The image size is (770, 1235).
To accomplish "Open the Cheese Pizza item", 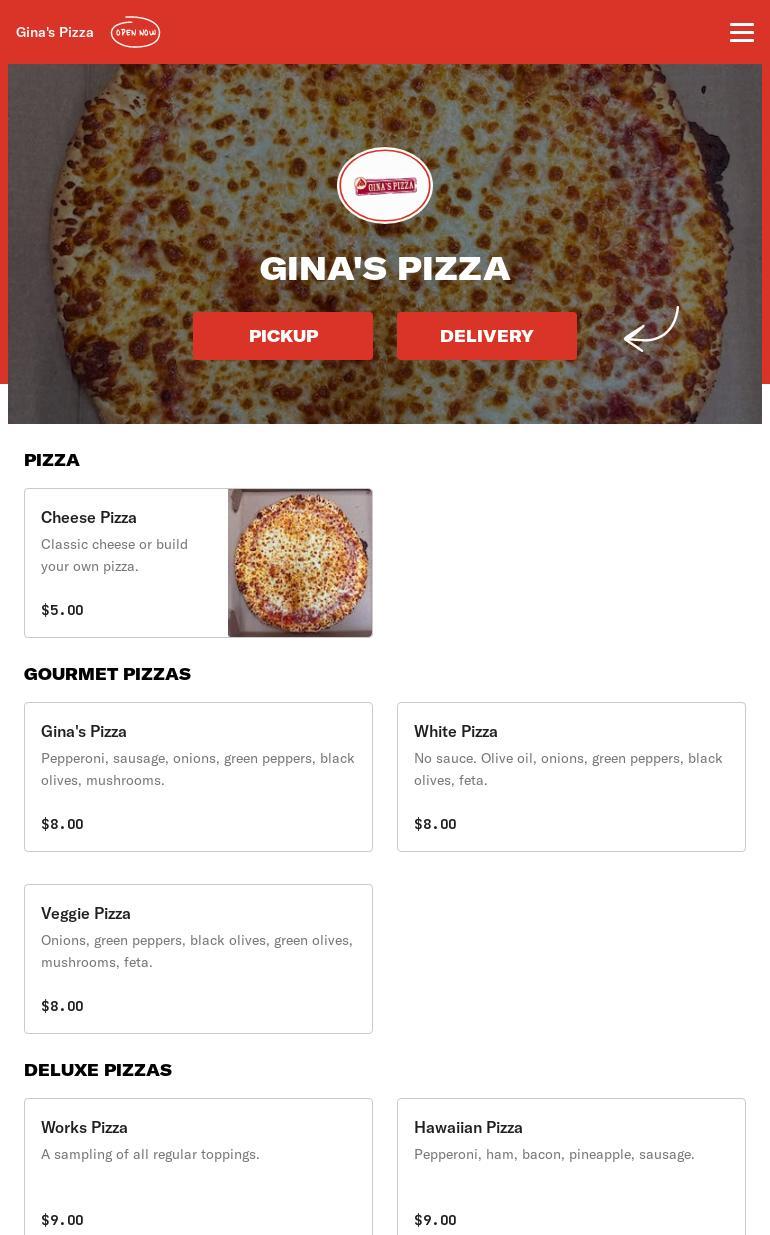I will [x=198, y=563].
